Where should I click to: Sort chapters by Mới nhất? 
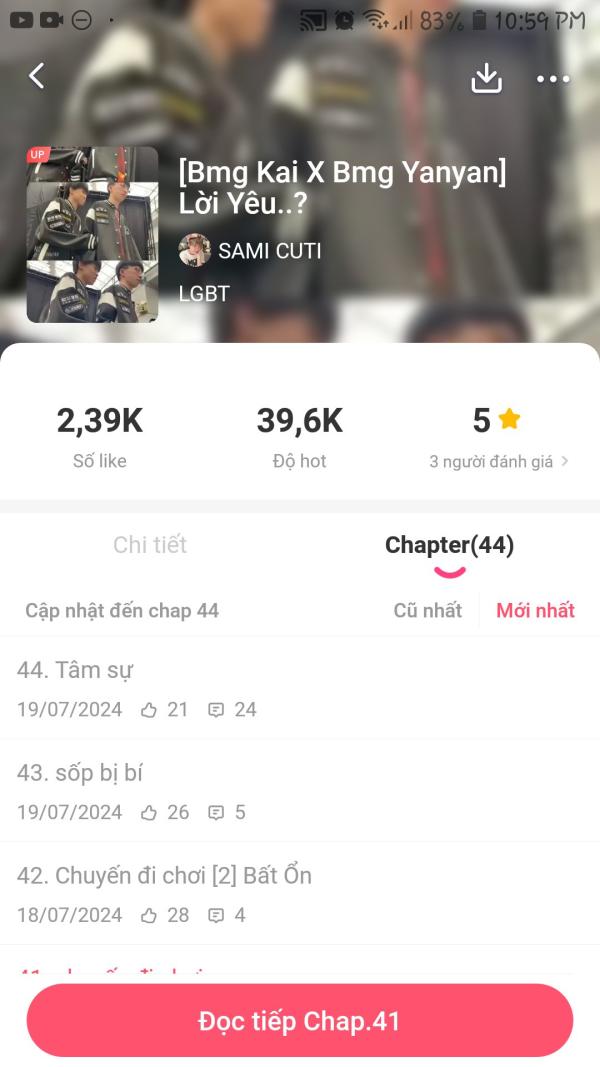coord(535,610)
